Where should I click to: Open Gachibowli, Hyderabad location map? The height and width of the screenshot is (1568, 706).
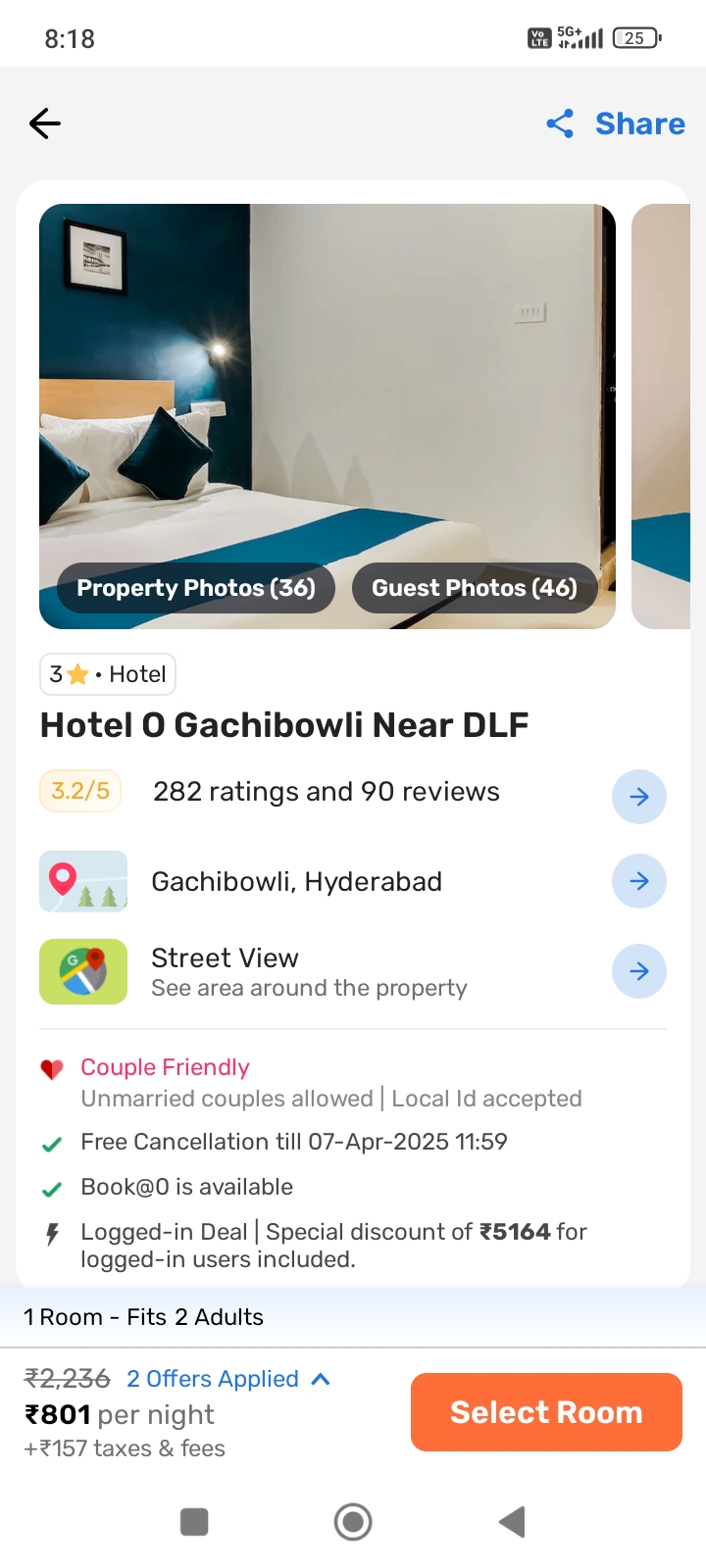(x=638, y=881)
